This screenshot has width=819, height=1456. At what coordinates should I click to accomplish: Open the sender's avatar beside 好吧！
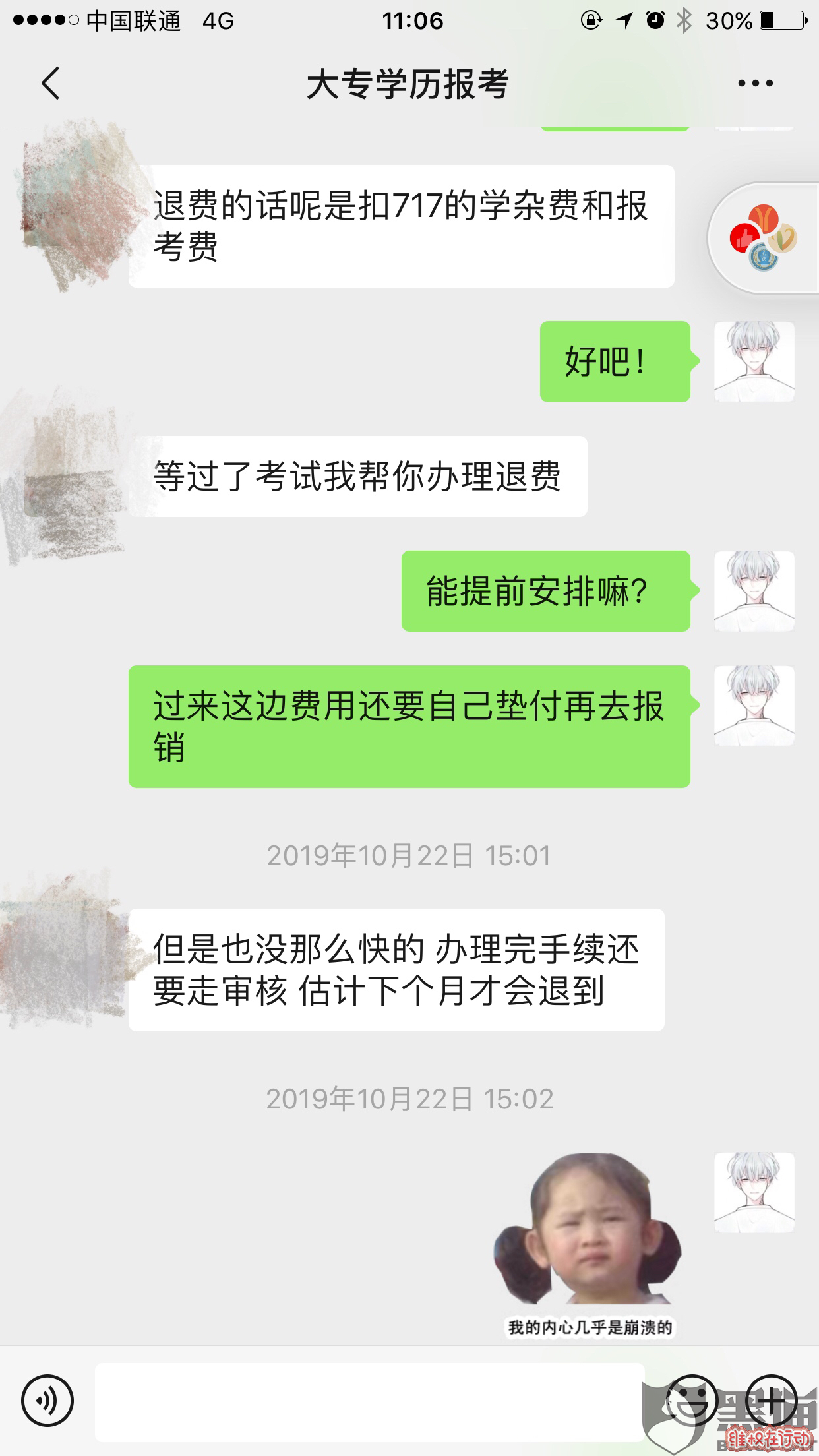[x=754, y=361]
